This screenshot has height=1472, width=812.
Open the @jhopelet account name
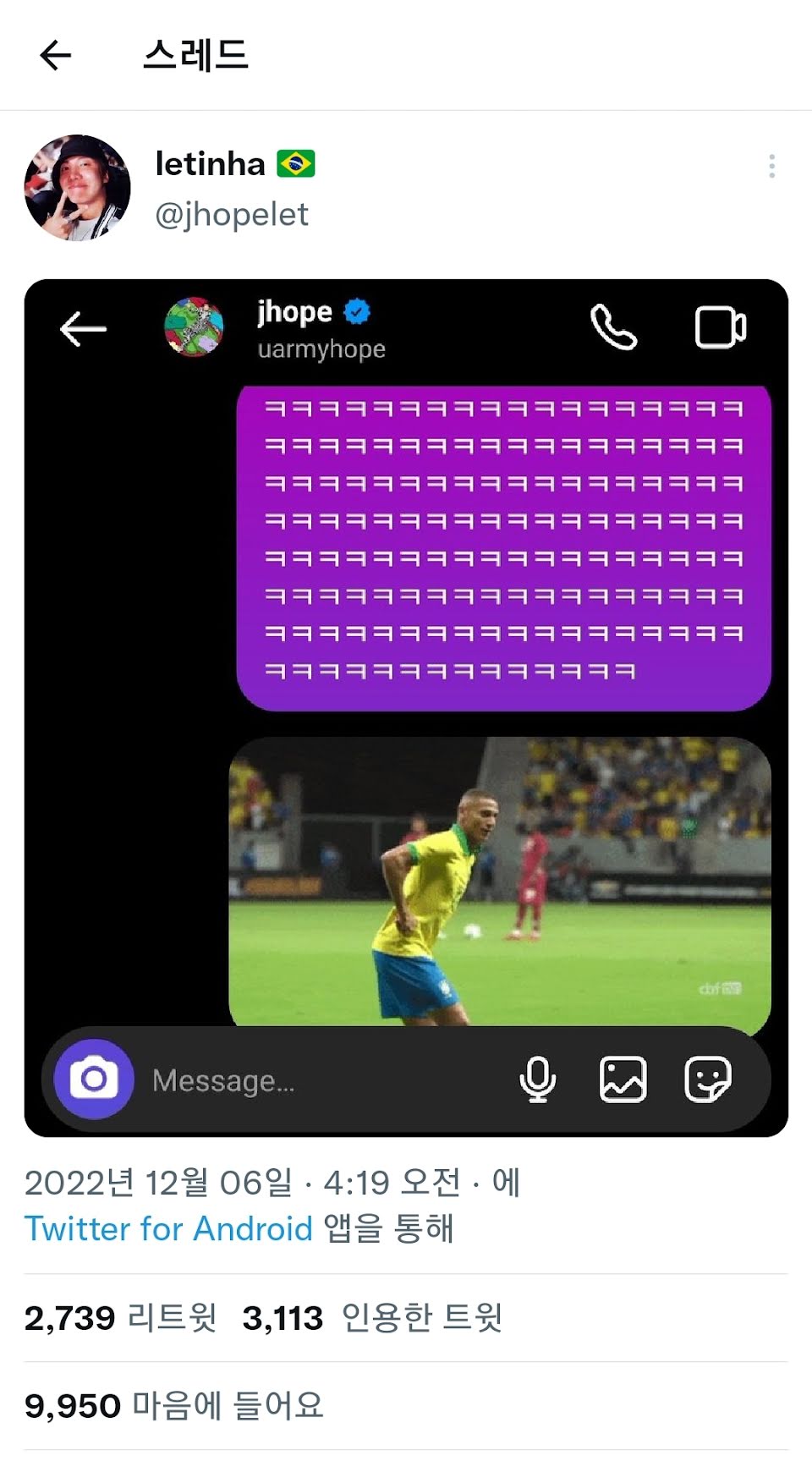tap(232, 215)
